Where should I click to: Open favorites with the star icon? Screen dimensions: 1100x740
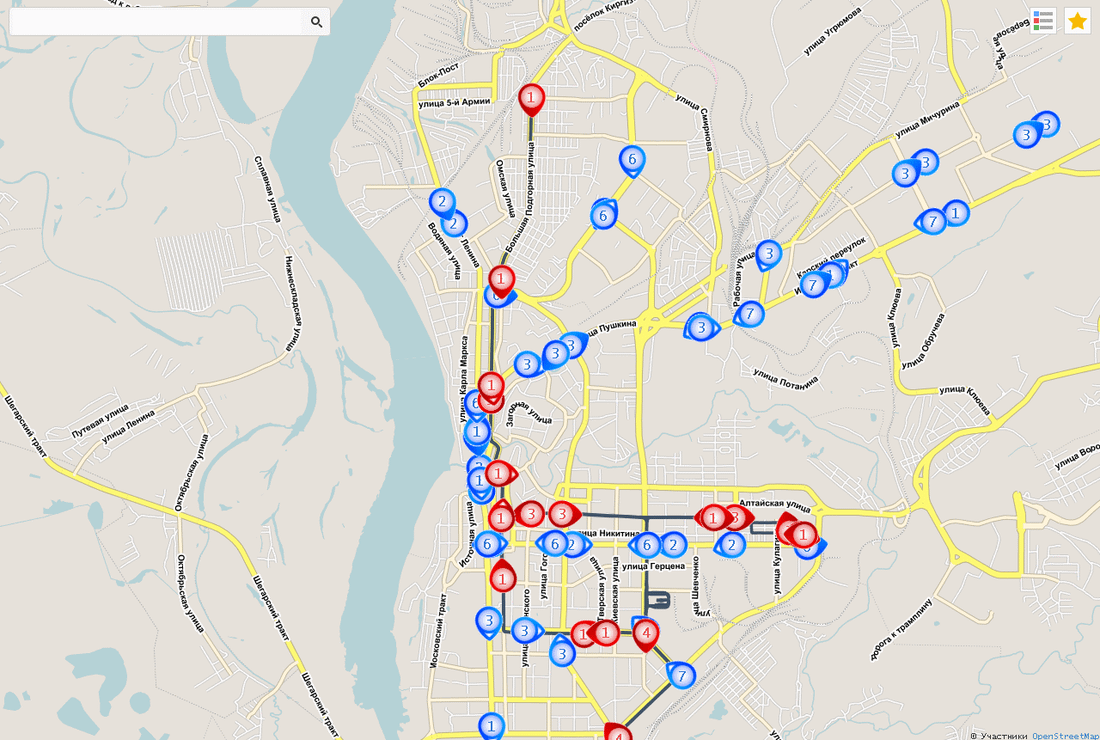(1077, 21)
